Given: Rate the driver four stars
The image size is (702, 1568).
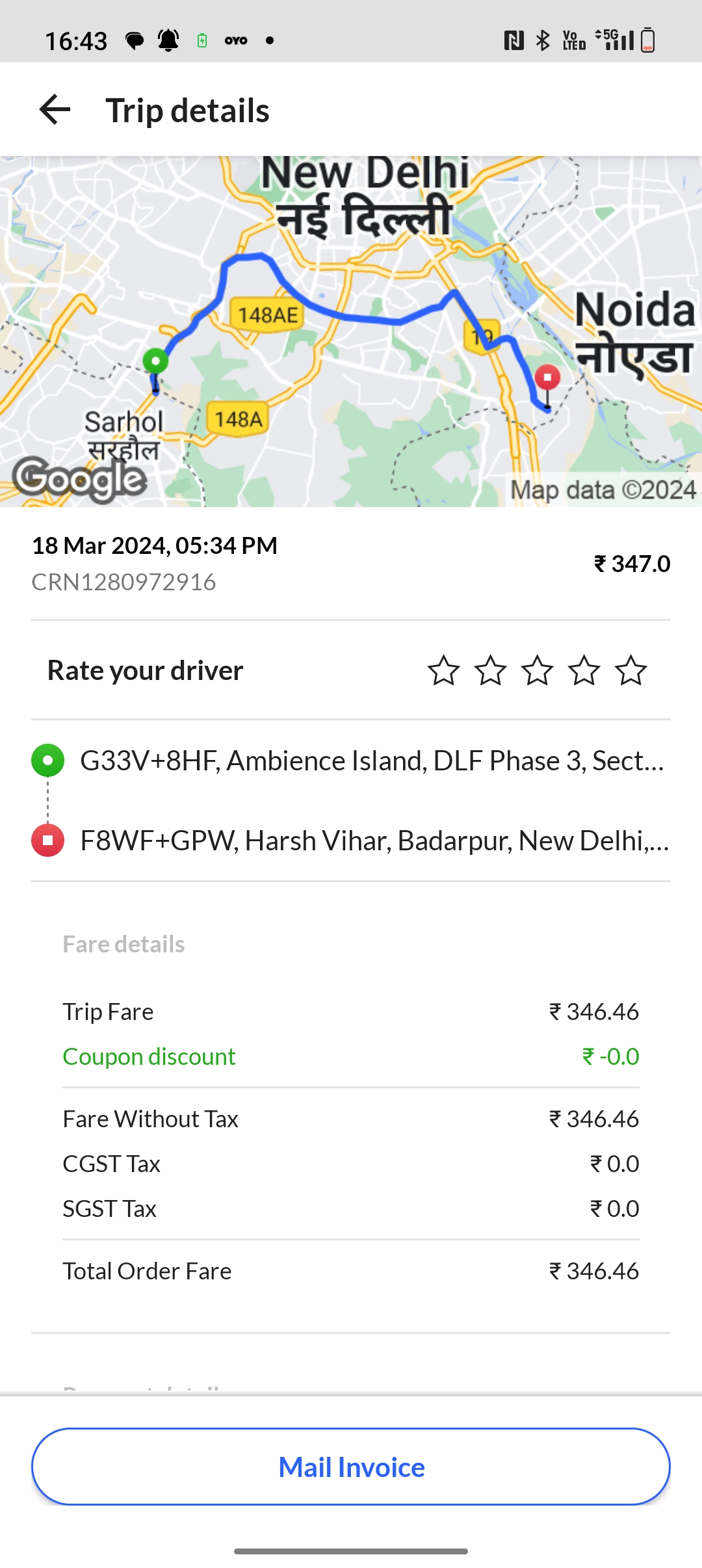Looking at the screenshot, I should (584, 670).
